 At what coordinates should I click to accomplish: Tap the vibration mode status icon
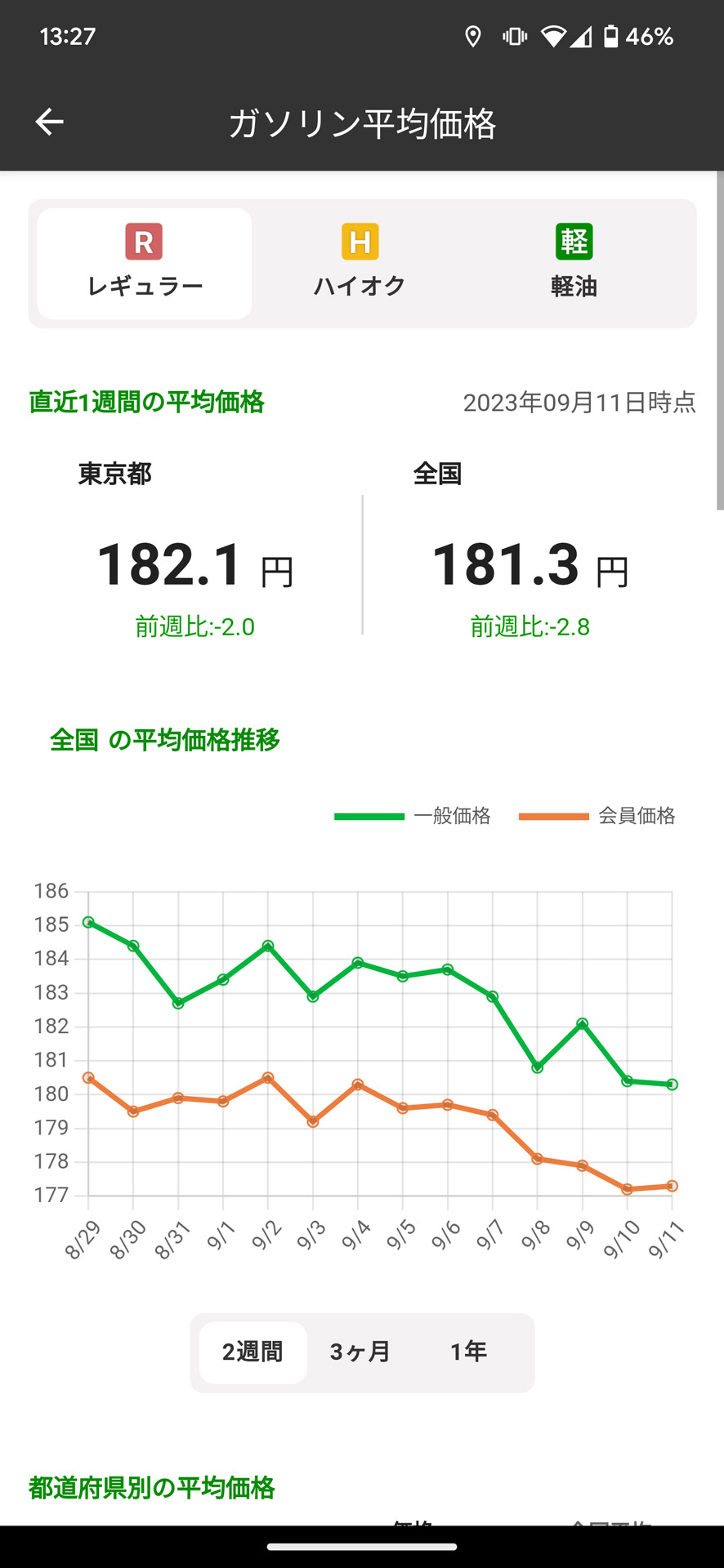pos(515,36)
